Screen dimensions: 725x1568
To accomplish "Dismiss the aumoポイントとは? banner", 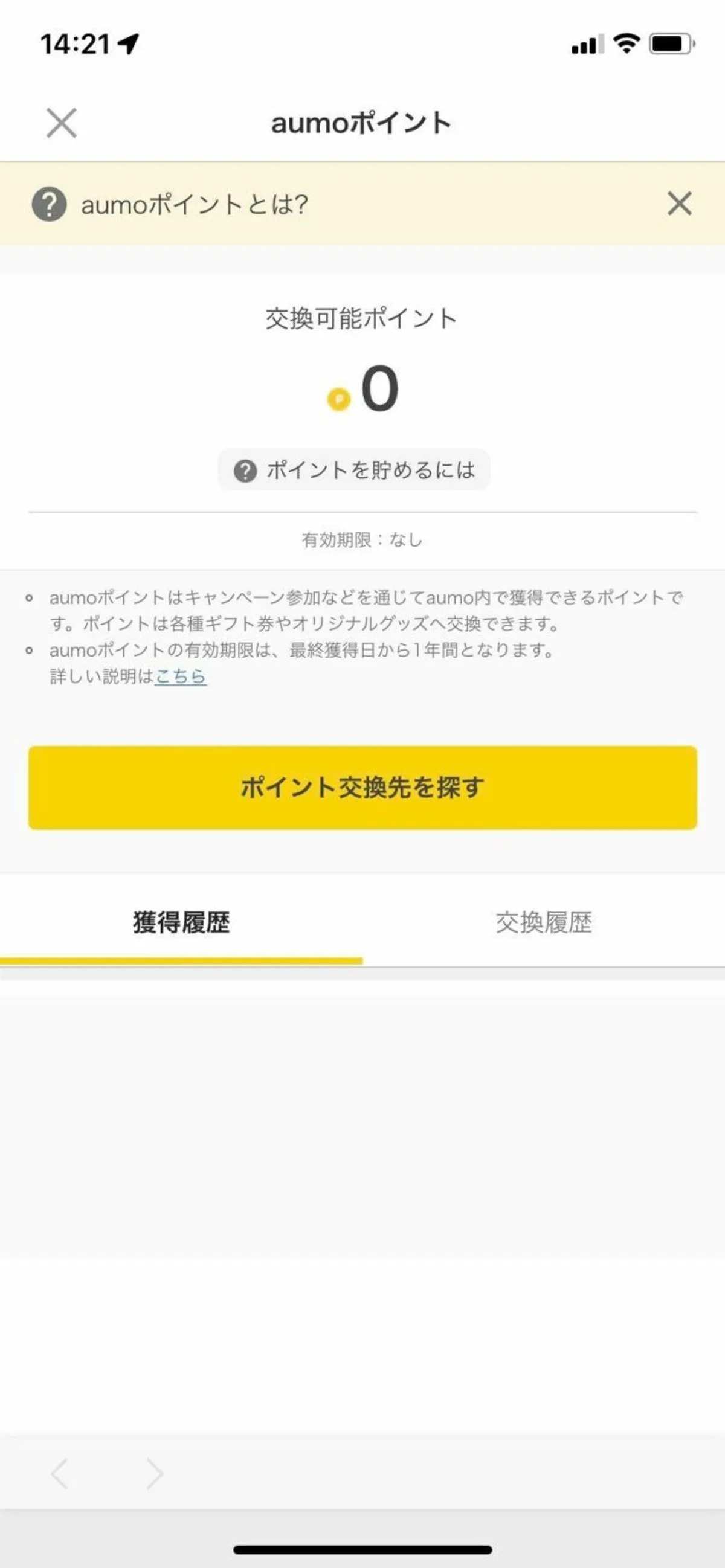I will tap(678, 204).
